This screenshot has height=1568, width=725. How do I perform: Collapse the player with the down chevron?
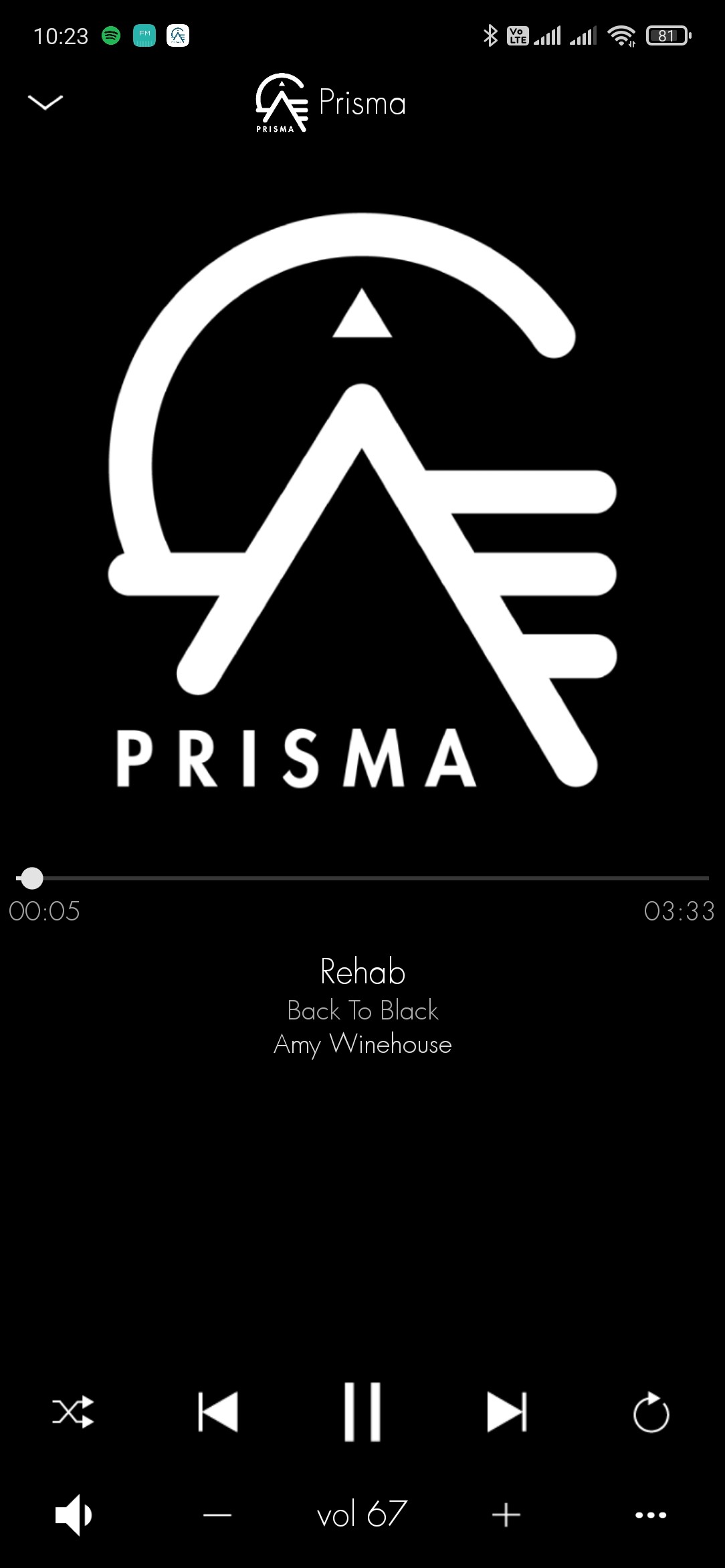point(45,102)
